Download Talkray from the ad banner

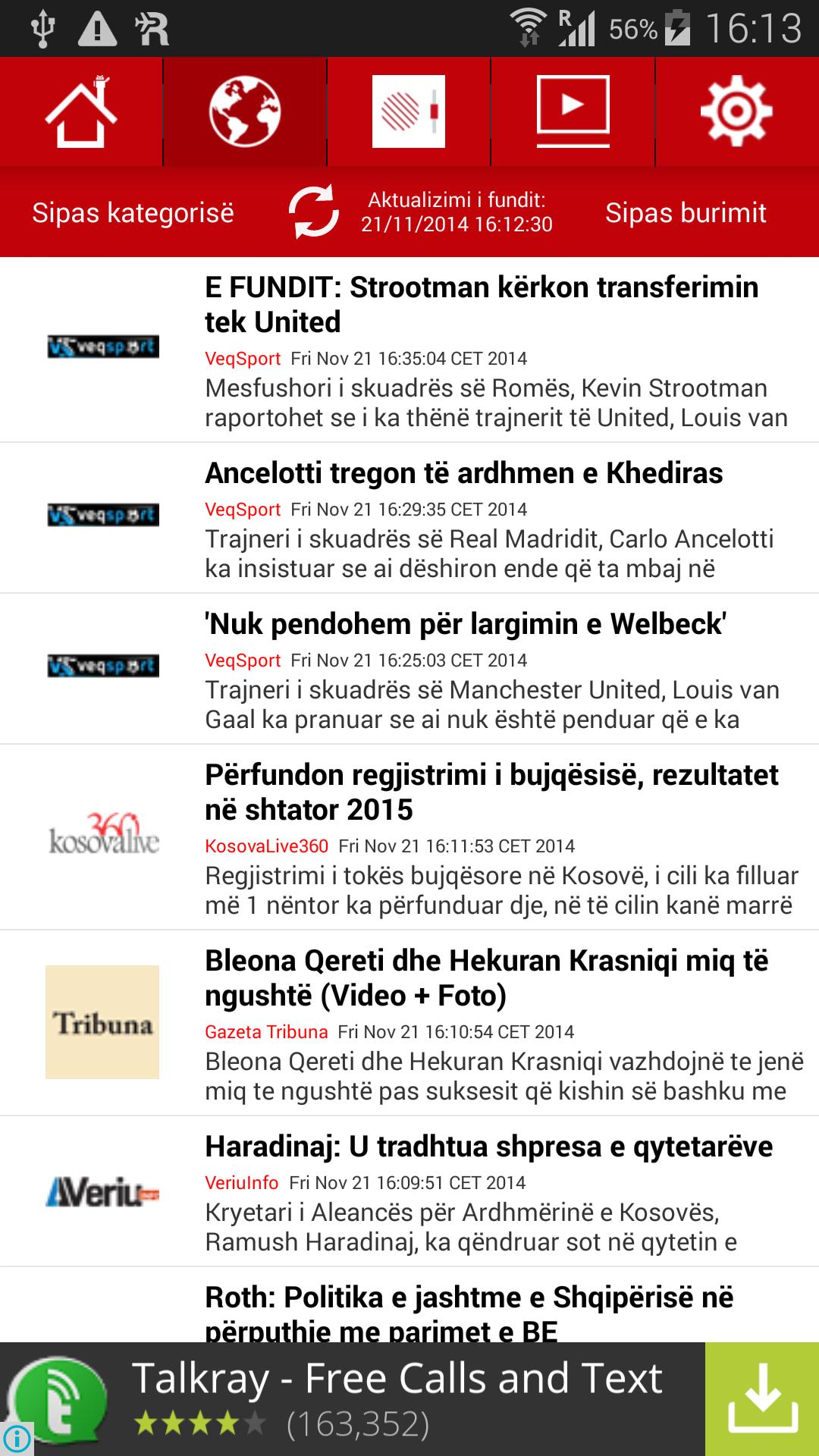coord(761,1399)
